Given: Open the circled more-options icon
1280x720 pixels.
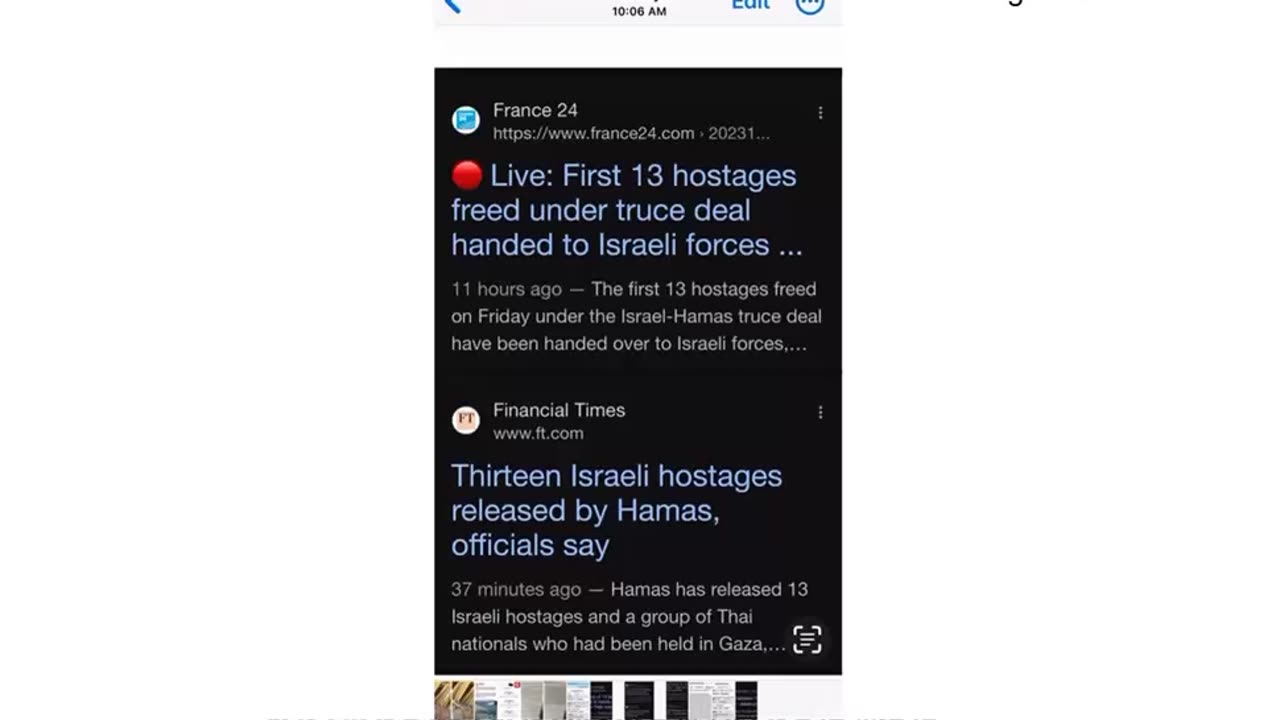Looking at the screenshot, I should coord(809,5).
